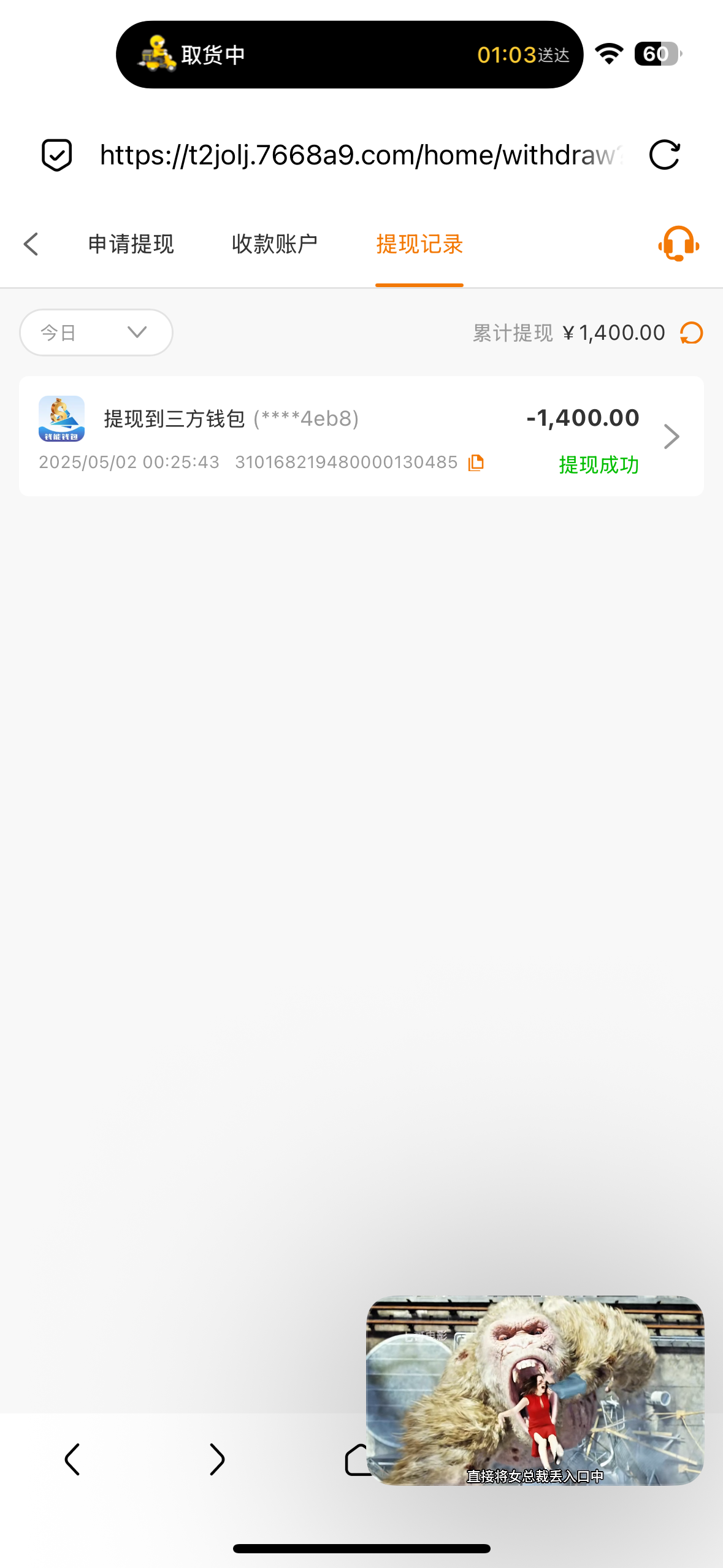Screen dimensions: 723x1568
Task: Contact customer service via headset icon
Action: (x=678, y=244)
